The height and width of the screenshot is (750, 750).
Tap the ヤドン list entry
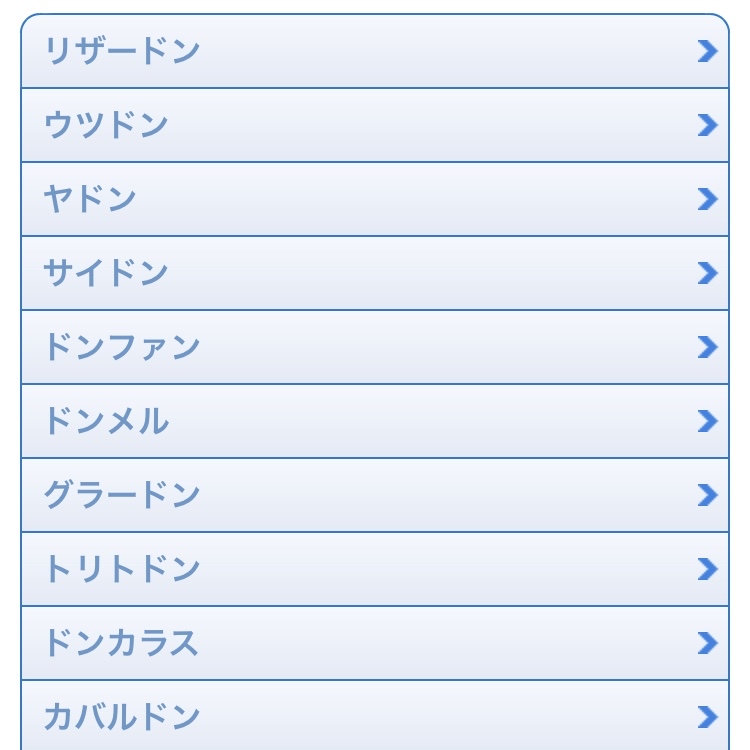click(374, 199)
